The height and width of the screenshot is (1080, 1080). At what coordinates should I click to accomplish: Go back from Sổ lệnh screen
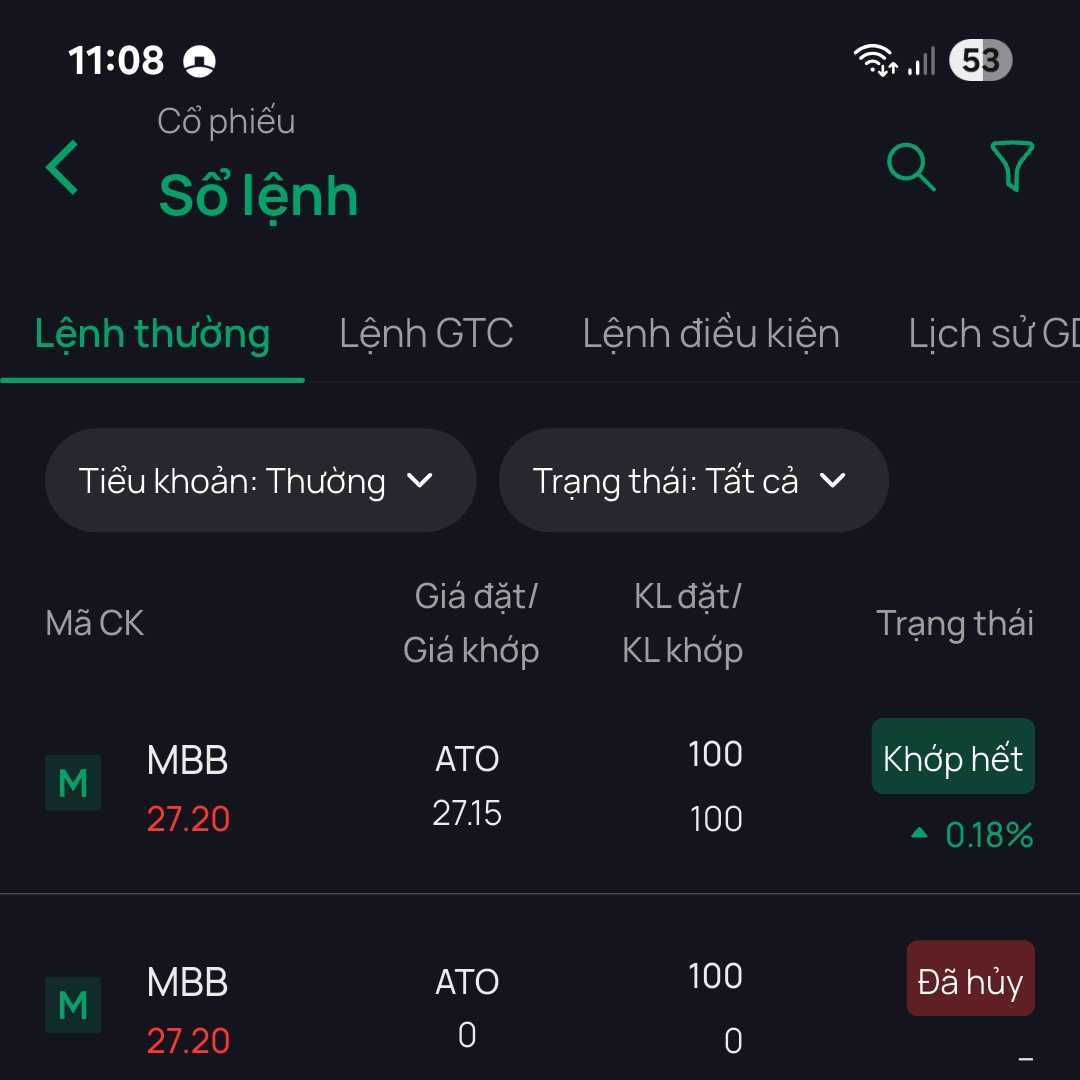pos(62,167)
